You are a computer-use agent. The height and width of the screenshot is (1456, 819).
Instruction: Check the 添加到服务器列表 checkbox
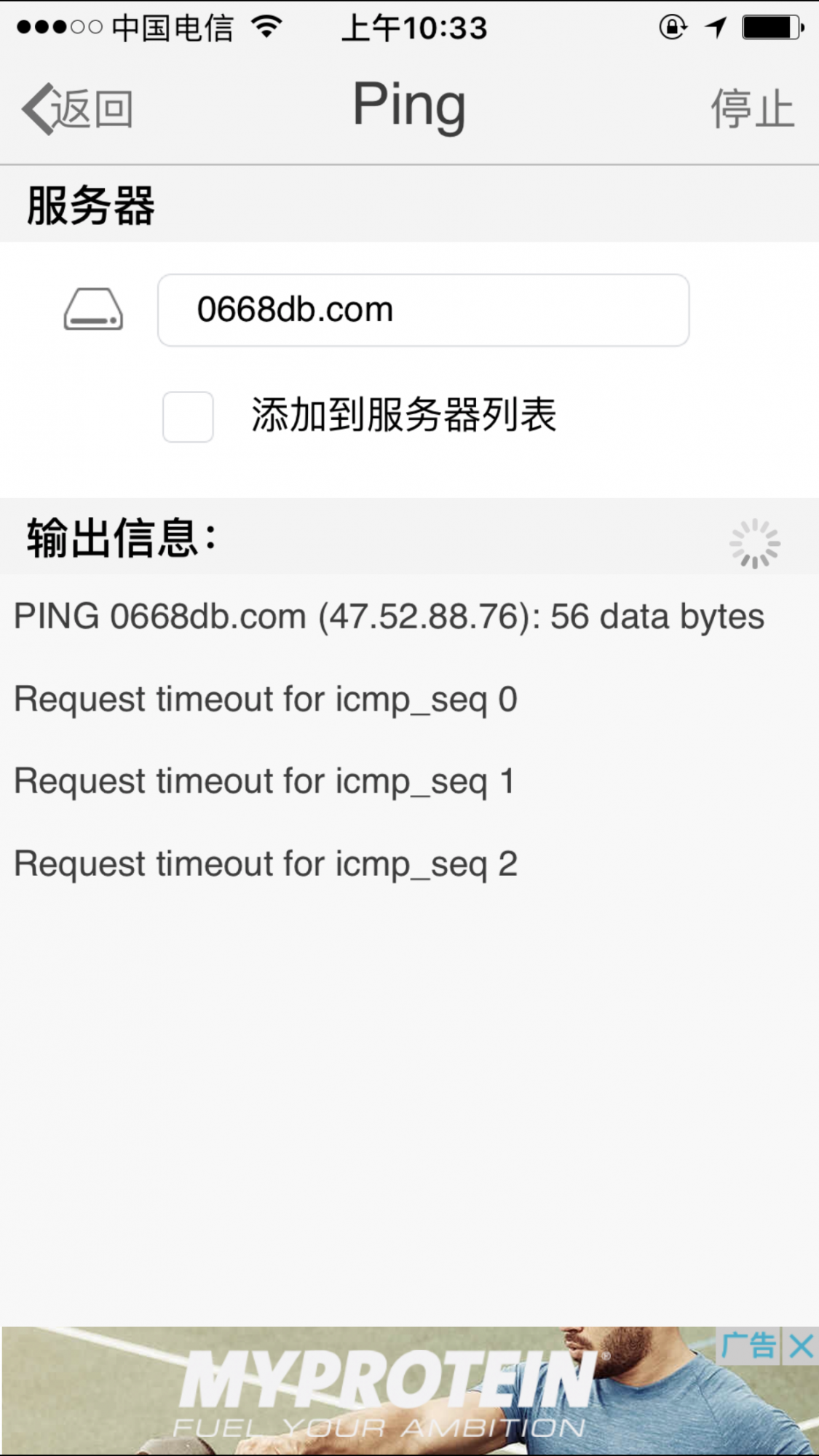point(188,417)
